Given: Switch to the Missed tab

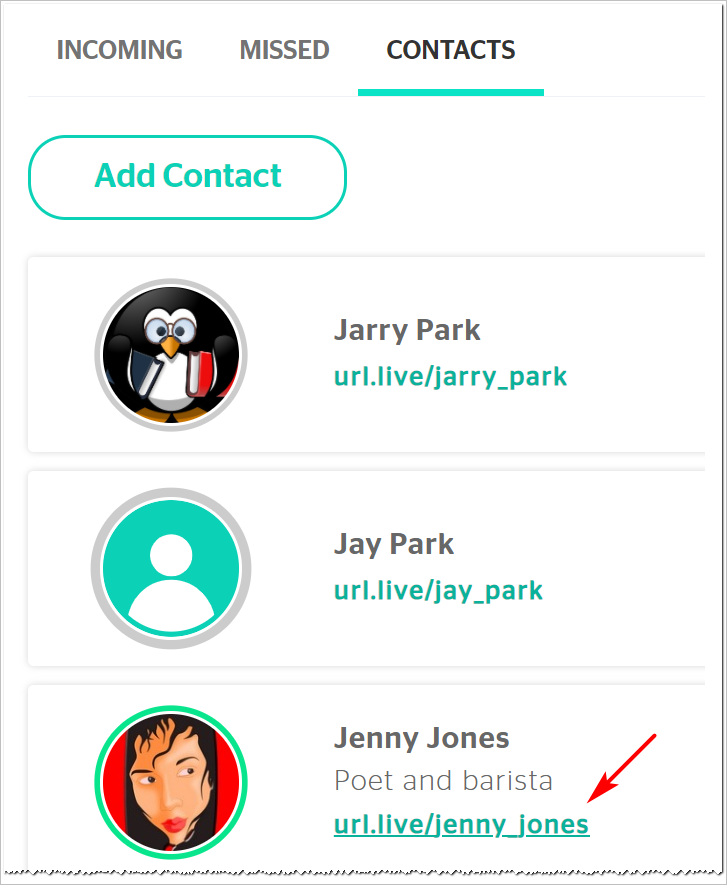Looking at the screenshot, I should click(x=284, y=51).
